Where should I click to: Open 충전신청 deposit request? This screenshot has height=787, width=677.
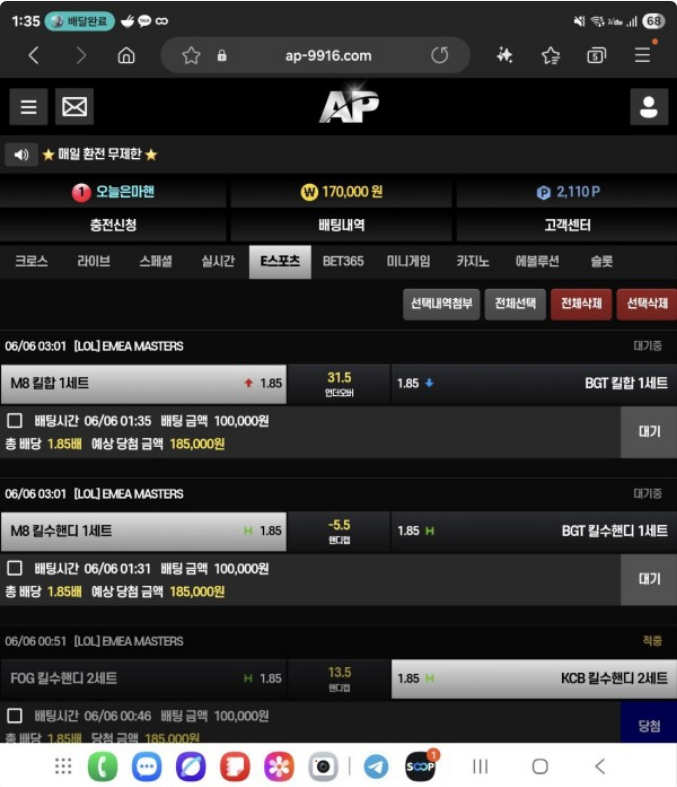pyautogui.click(x=113, y=225)
